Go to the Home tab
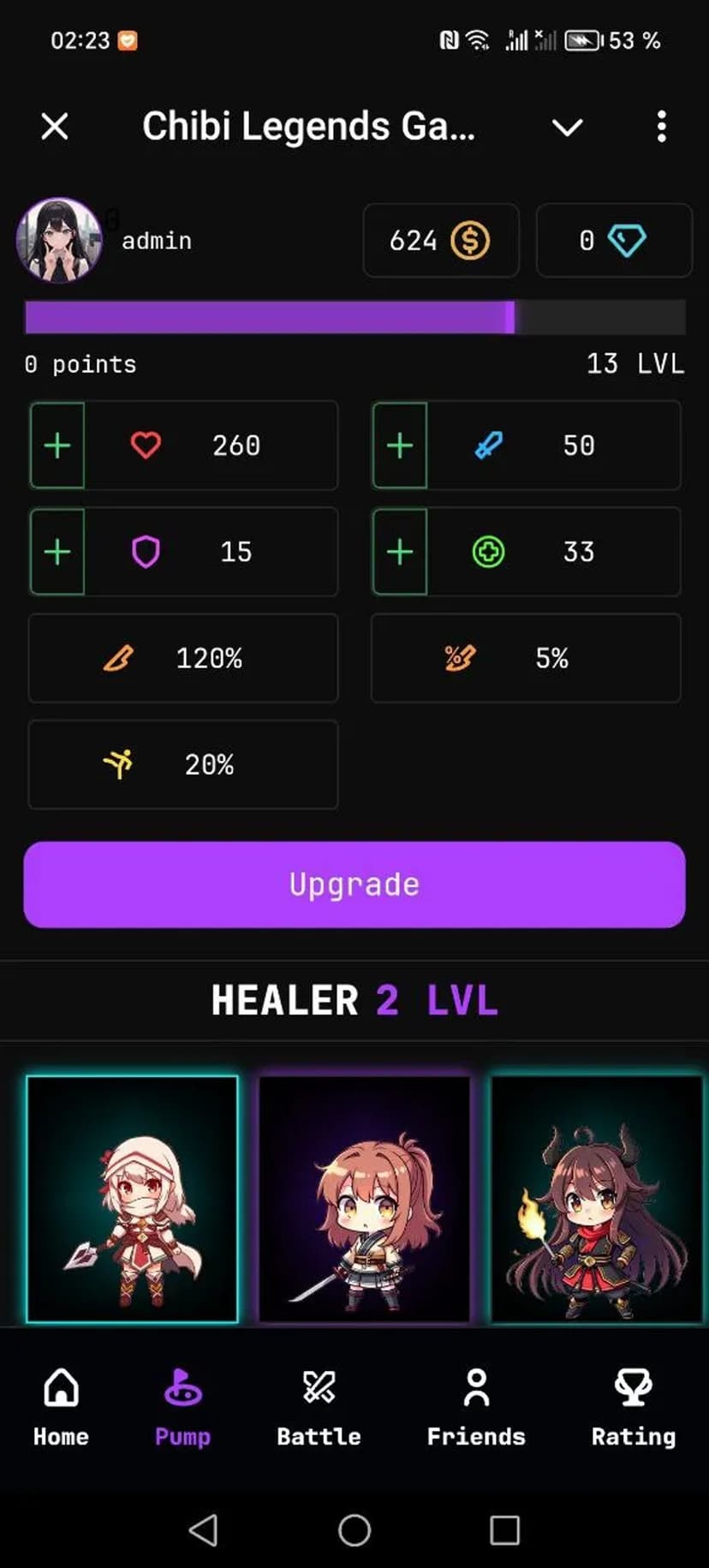Screen dimensions: 709x1568 (x=61, y=1407)
